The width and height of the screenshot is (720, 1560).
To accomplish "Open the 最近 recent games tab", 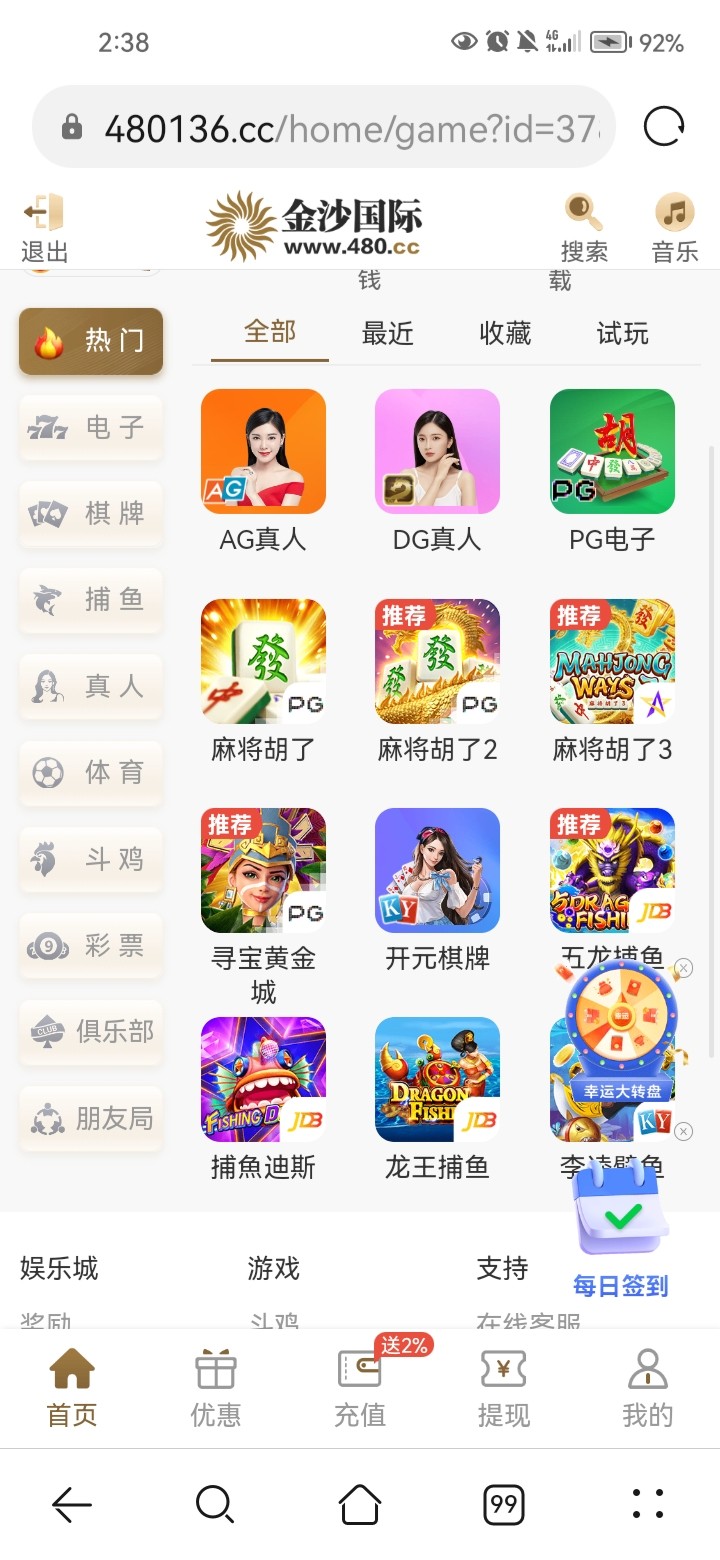I will pyautogui.click(x=388, y=335).
